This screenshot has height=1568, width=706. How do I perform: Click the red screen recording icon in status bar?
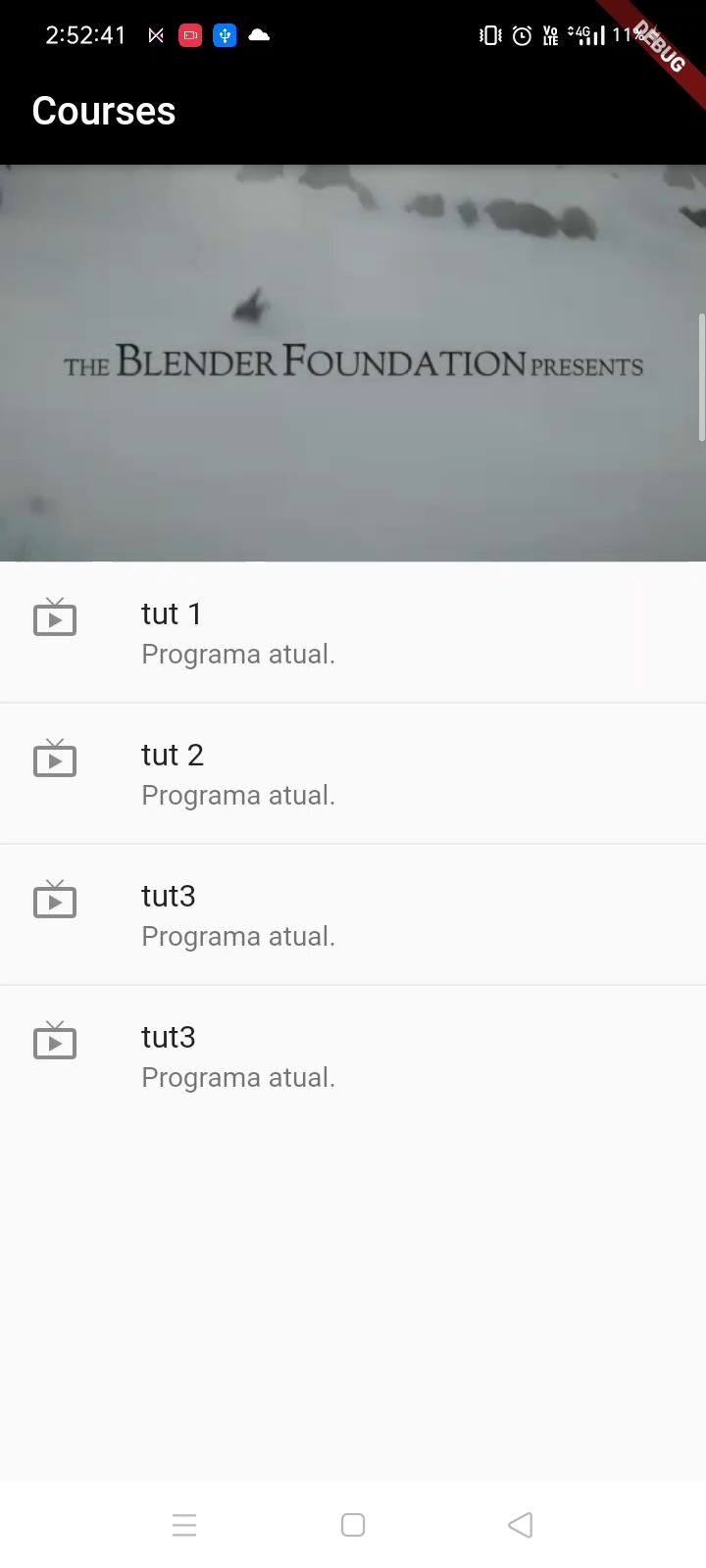coord(190,35)
